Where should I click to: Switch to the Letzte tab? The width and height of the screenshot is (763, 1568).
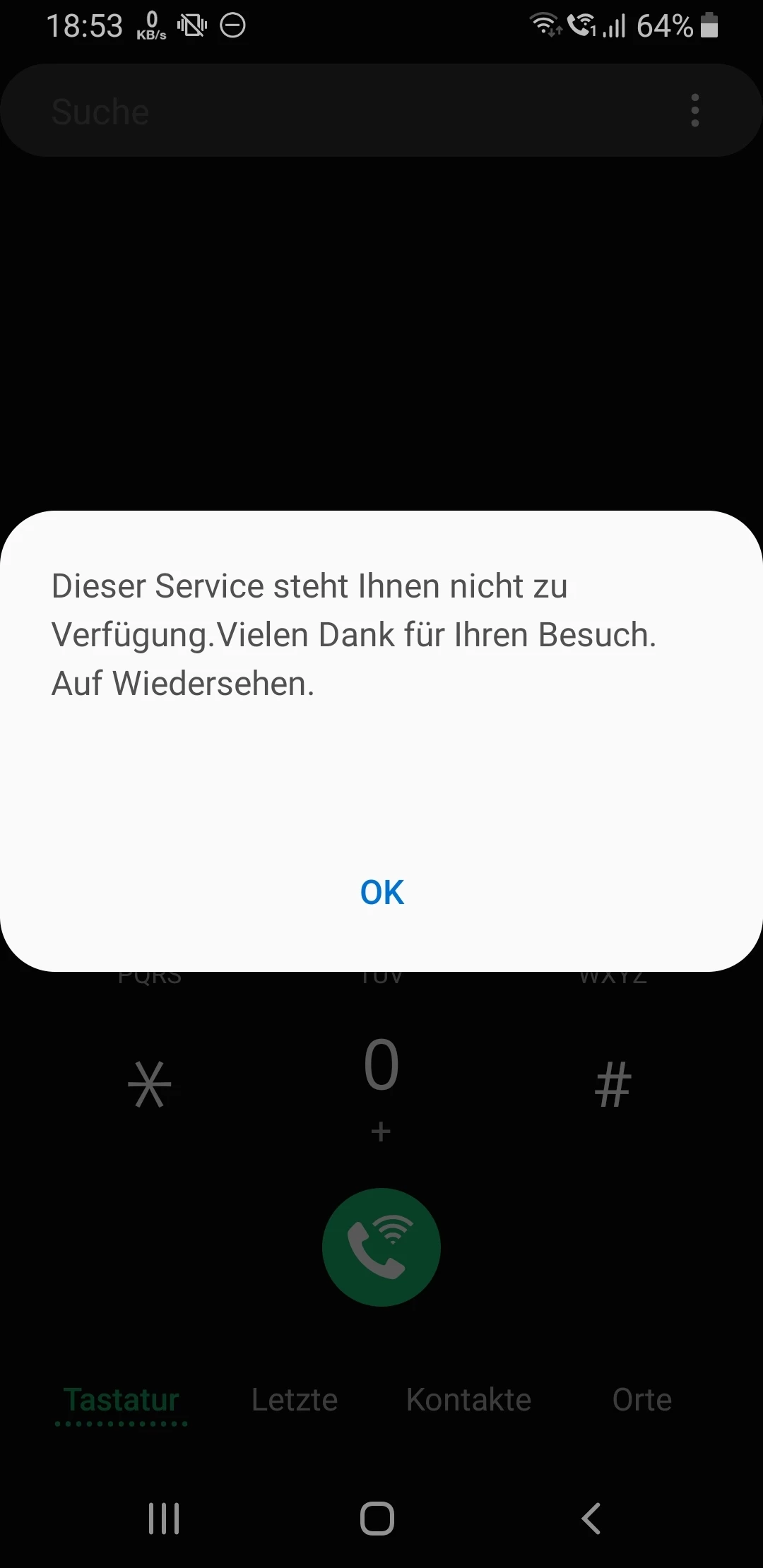click(x=295, y=1400)
